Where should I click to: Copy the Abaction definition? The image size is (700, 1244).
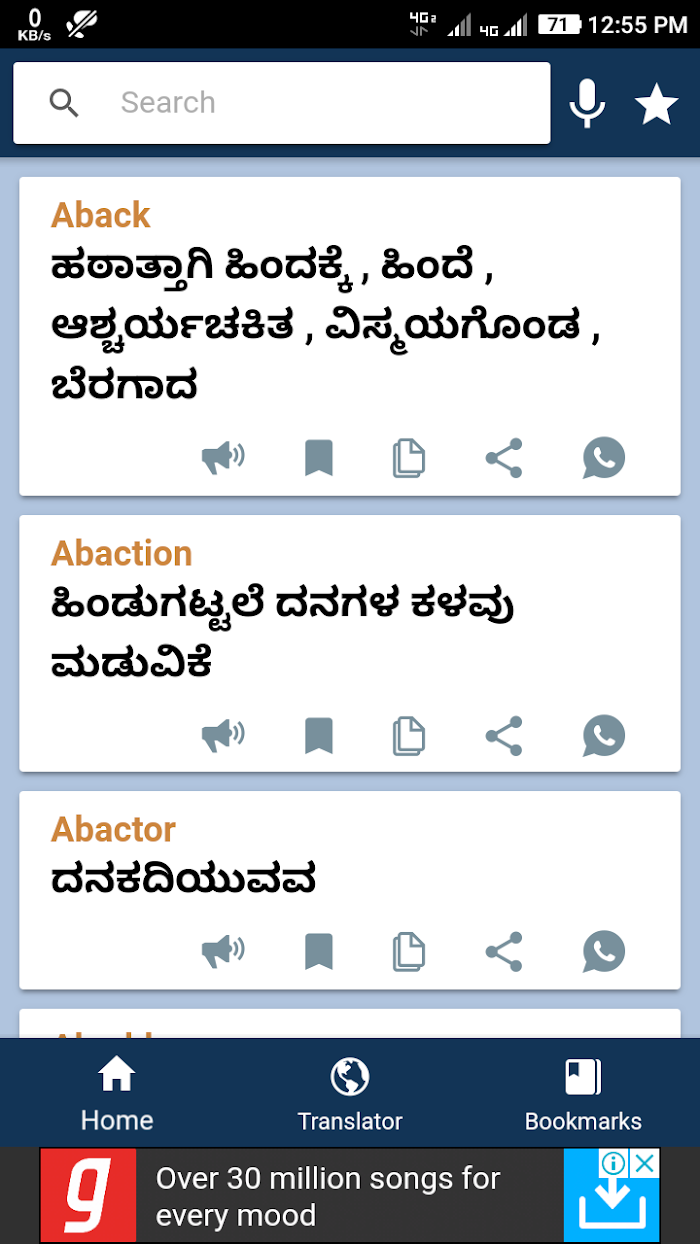(408, 736)
